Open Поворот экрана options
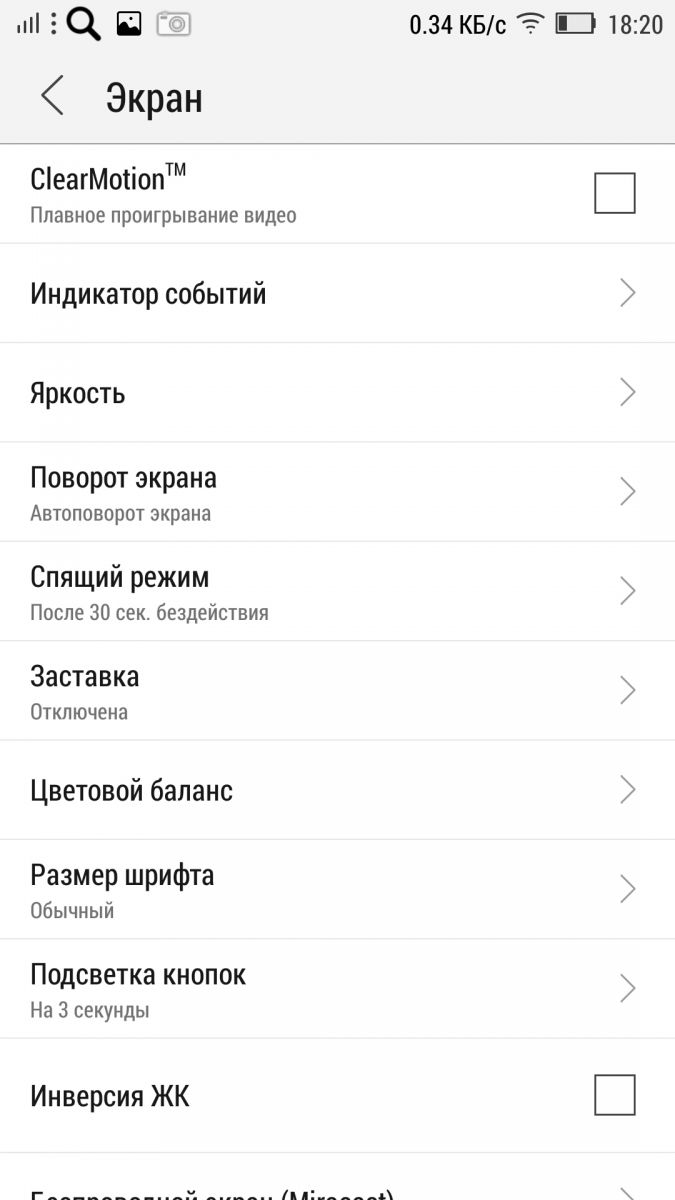675x1200 pixels. pos(337,492)
